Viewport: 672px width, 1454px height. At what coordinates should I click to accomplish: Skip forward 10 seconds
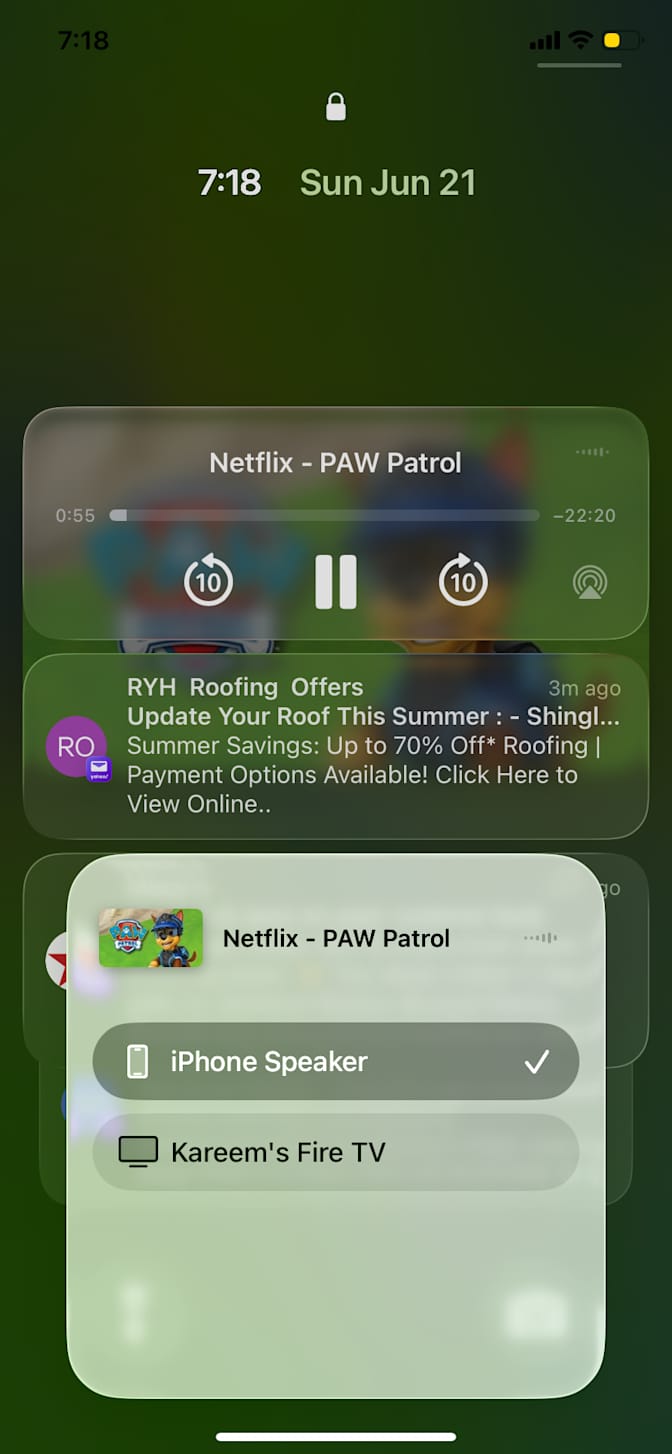click(x=463, y=581)
